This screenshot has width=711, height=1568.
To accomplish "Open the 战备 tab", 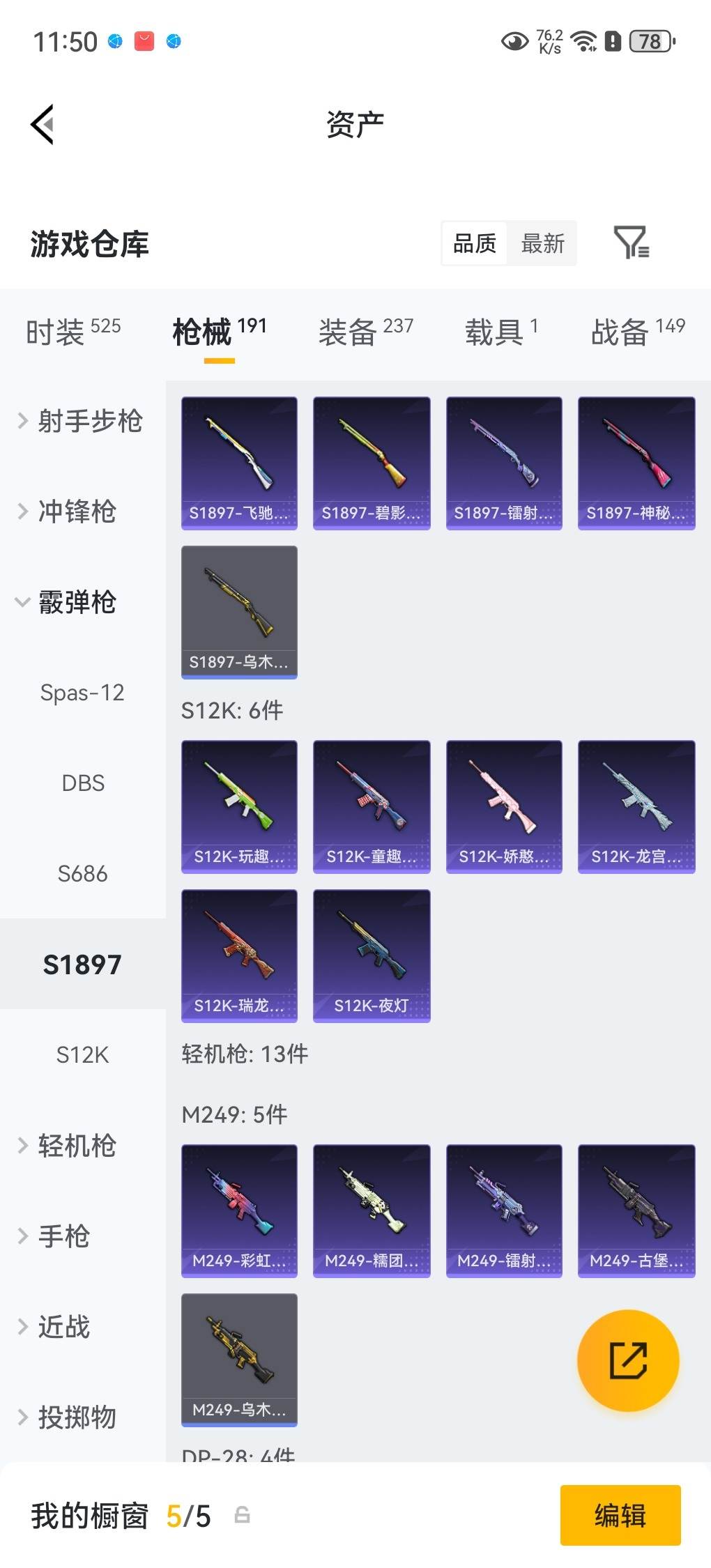I will [637, 332].
